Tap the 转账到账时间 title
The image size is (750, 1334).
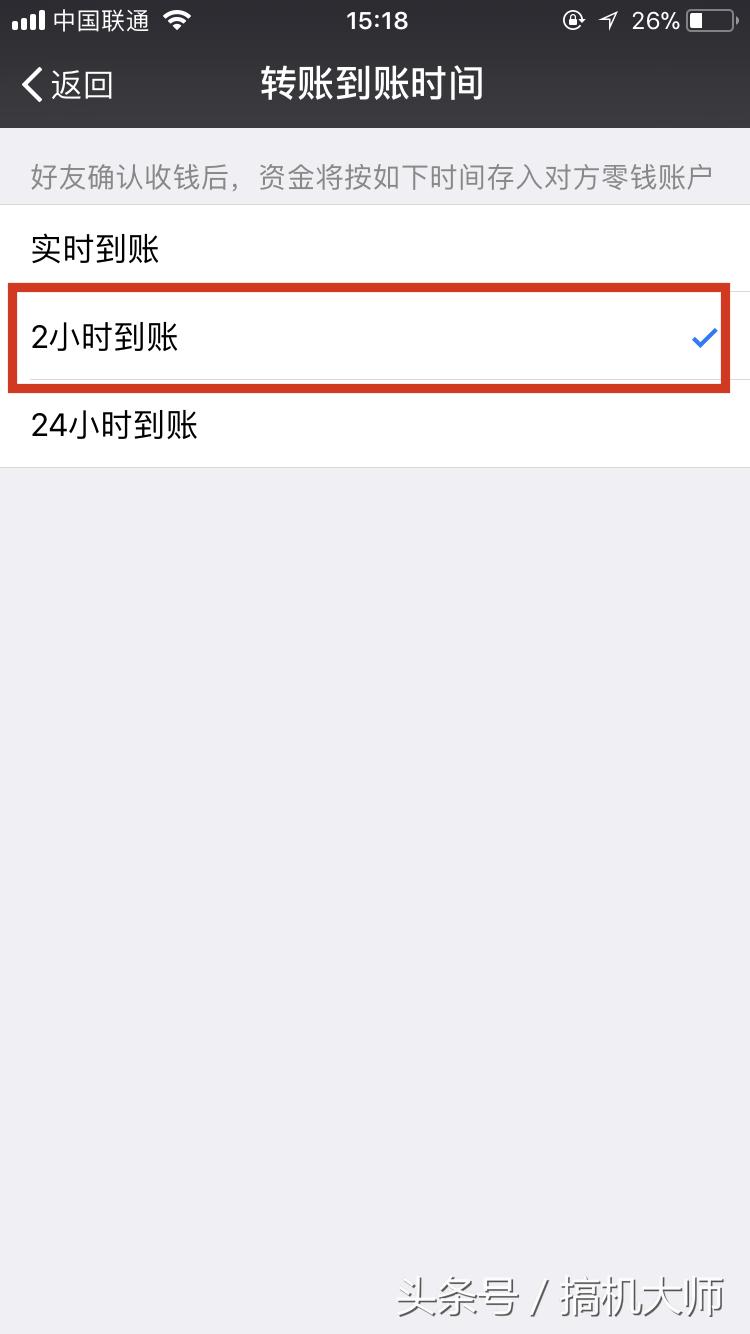(373, 84)
